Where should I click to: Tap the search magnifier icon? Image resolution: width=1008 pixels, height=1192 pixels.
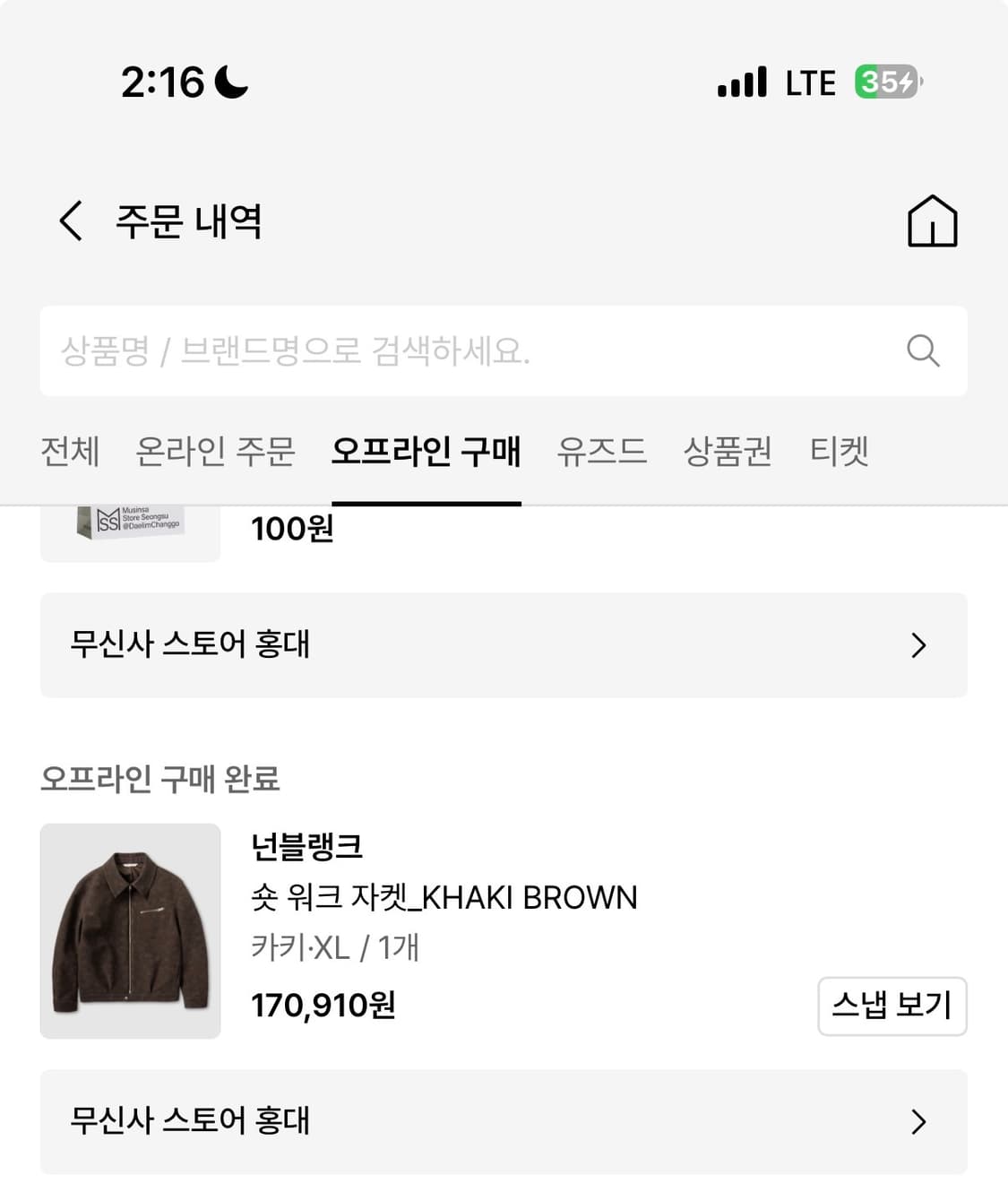coord(925,351)
